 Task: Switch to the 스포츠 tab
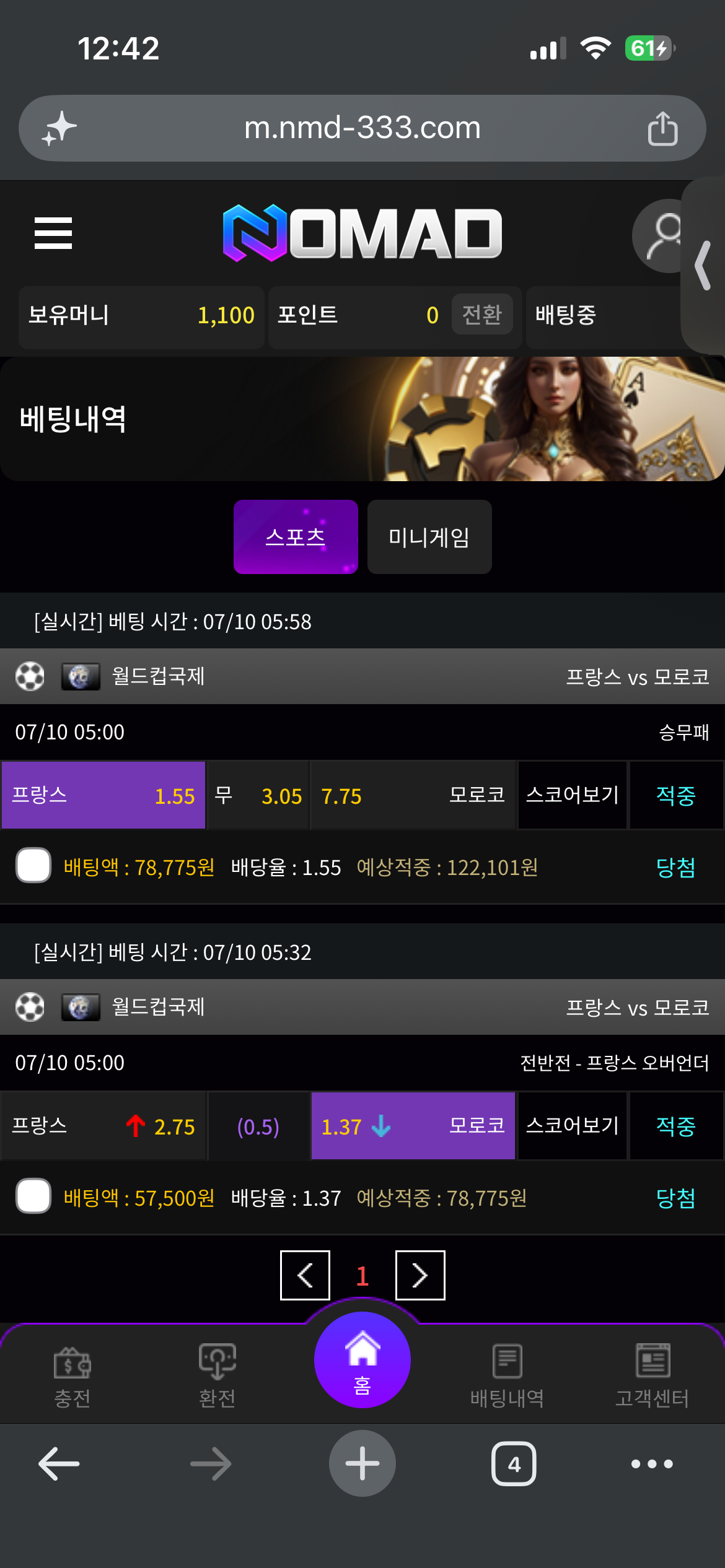pyautogui.click(x=296, y=537)
